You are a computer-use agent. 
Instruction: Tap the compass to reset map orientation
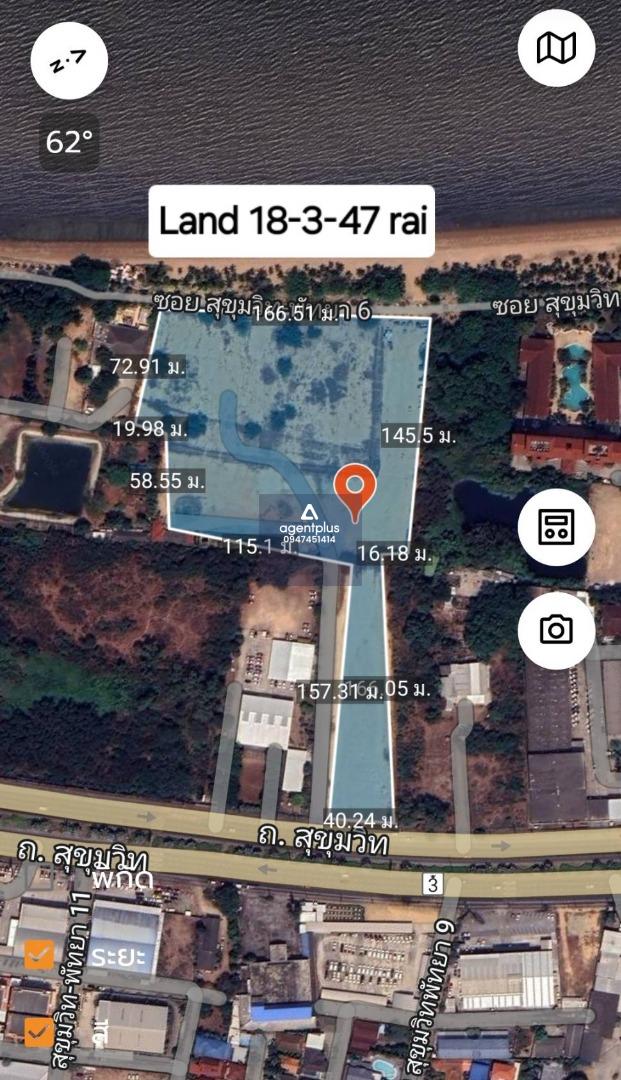click(x=69, y=61)
